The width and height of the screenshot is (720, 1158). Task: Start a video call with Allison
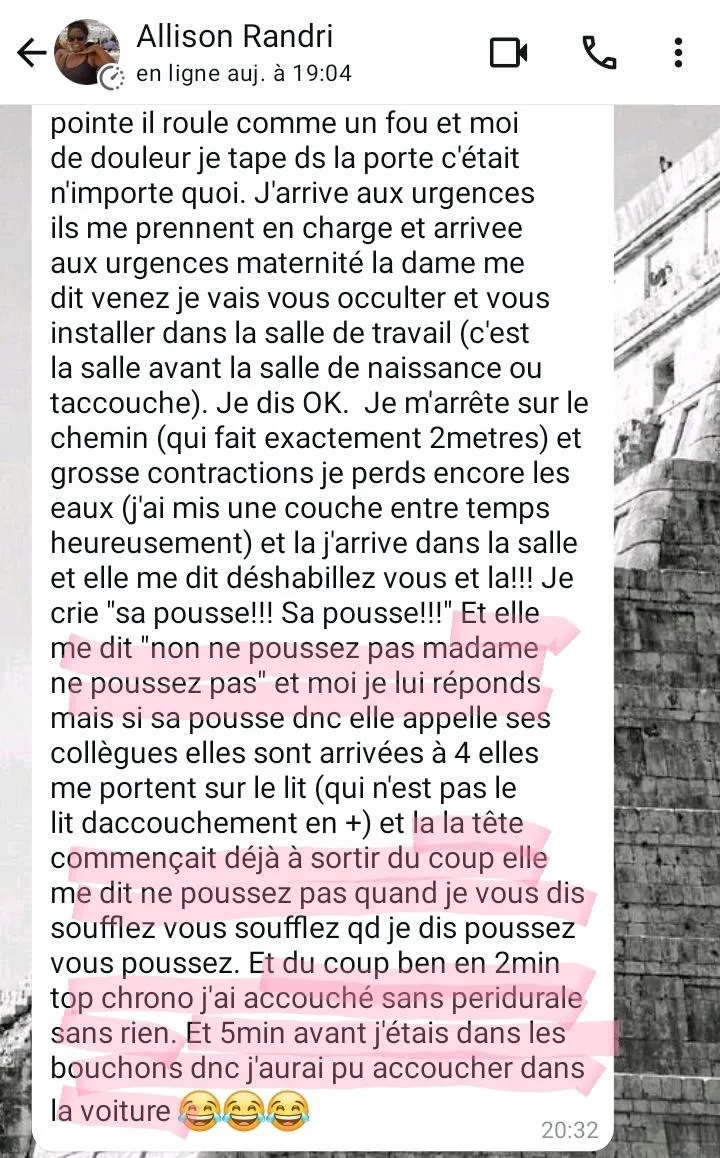click(509, 52)
